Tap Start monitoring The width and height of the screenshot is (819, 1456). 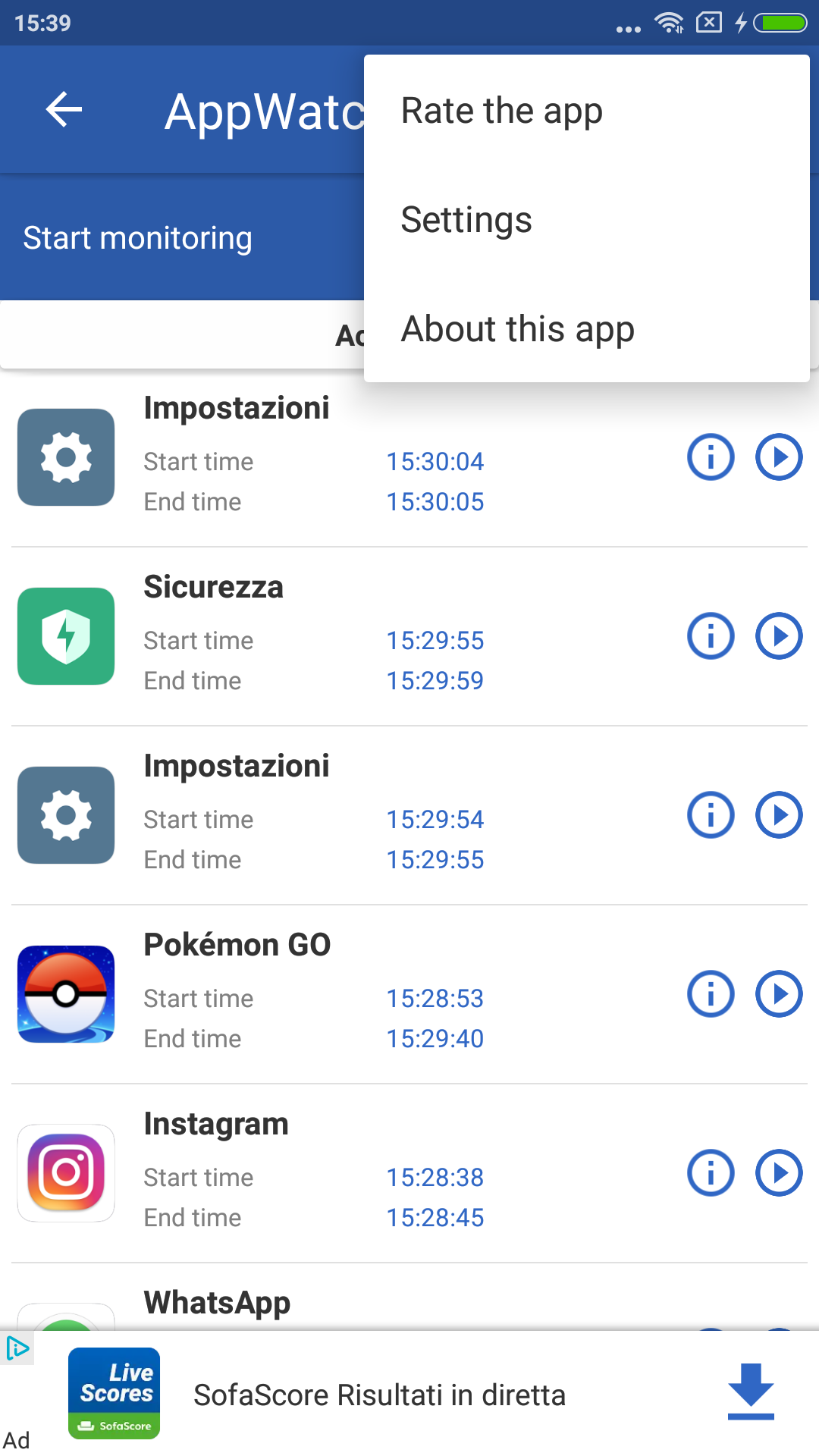click(137, 238)
